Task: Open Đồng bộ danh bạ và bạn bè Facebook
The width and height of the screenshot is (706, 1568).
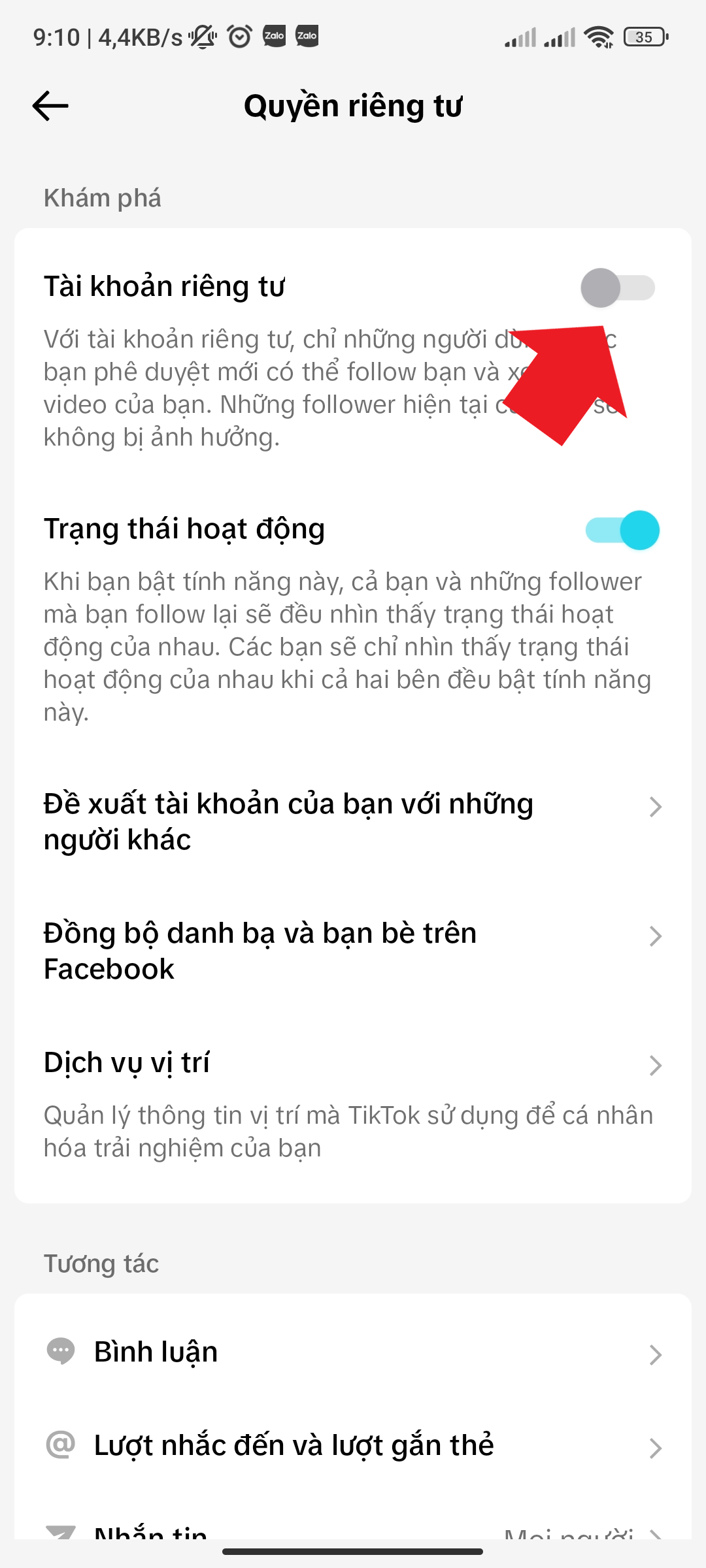Action: 353,951
